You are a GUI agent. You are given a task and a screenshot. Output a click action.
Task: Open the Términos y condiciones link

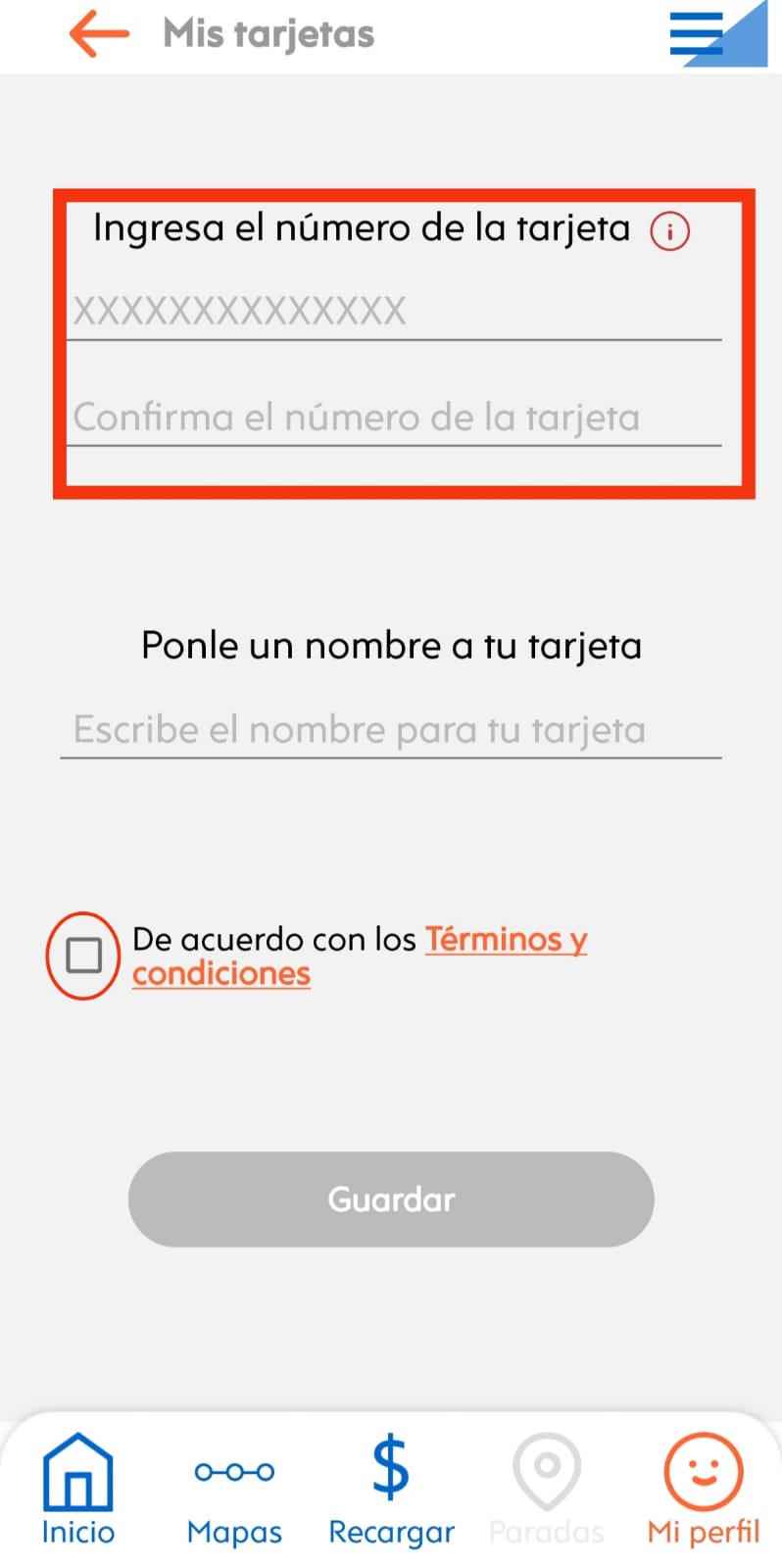pyautogui.click(x=506, y=939)
